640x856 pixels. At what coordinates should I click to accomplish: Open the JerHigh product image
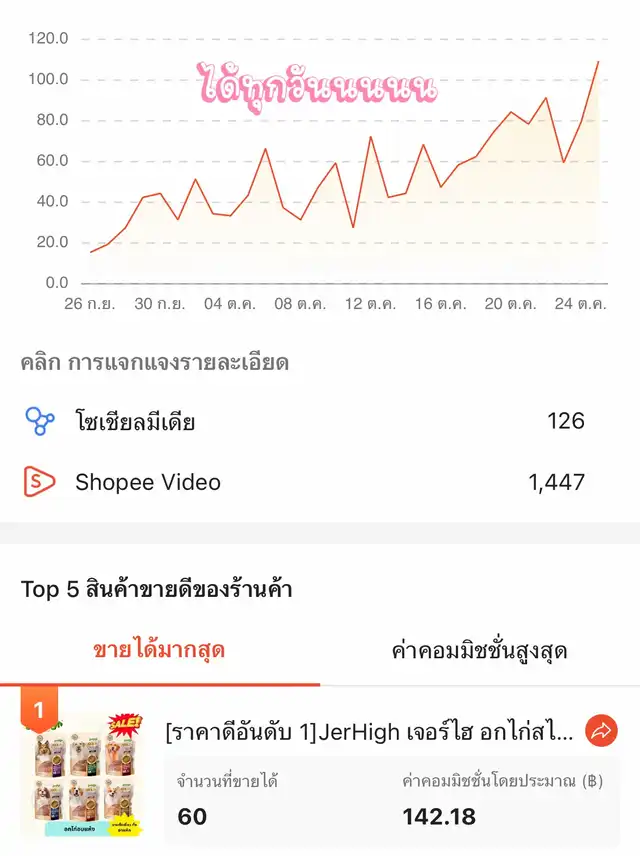83,773
